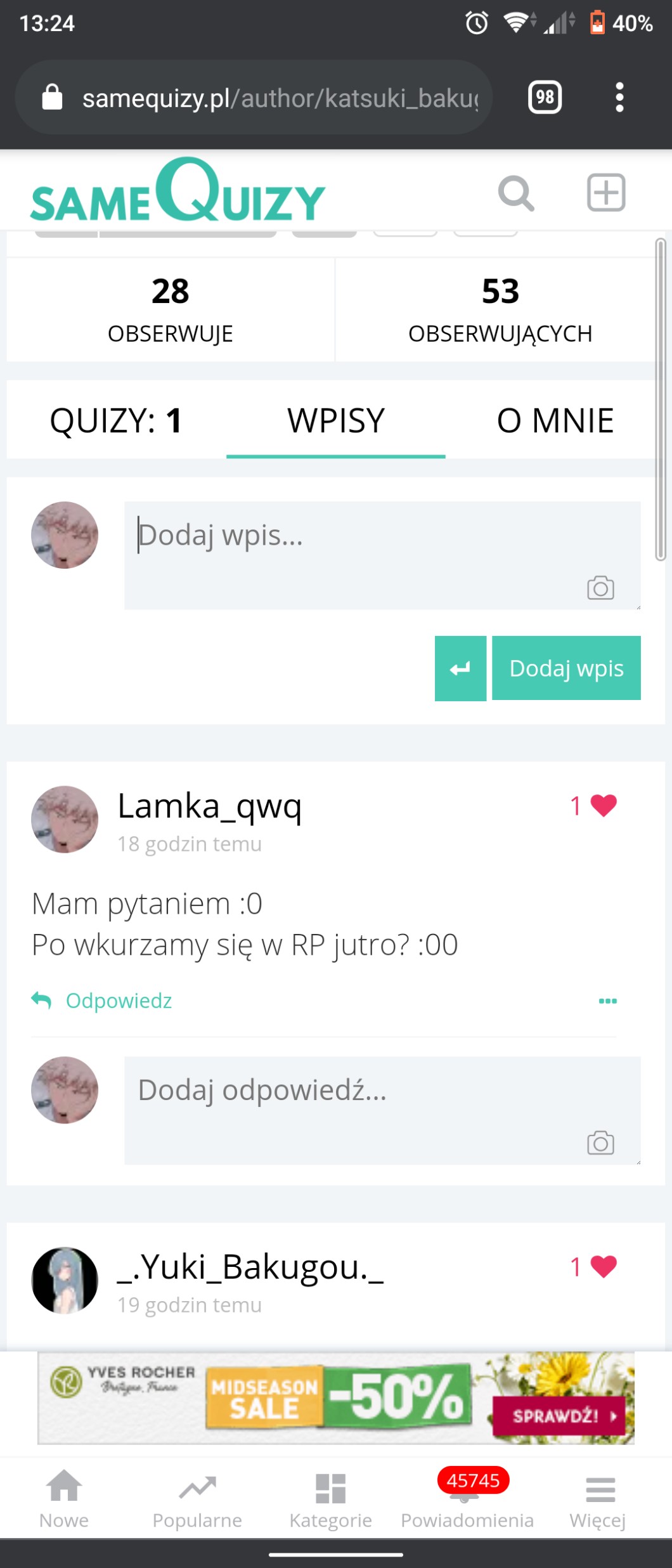The width and height of the screenshot is (672, 1568).
Task: View the 53 Obserwujących list
Action: 500,309
